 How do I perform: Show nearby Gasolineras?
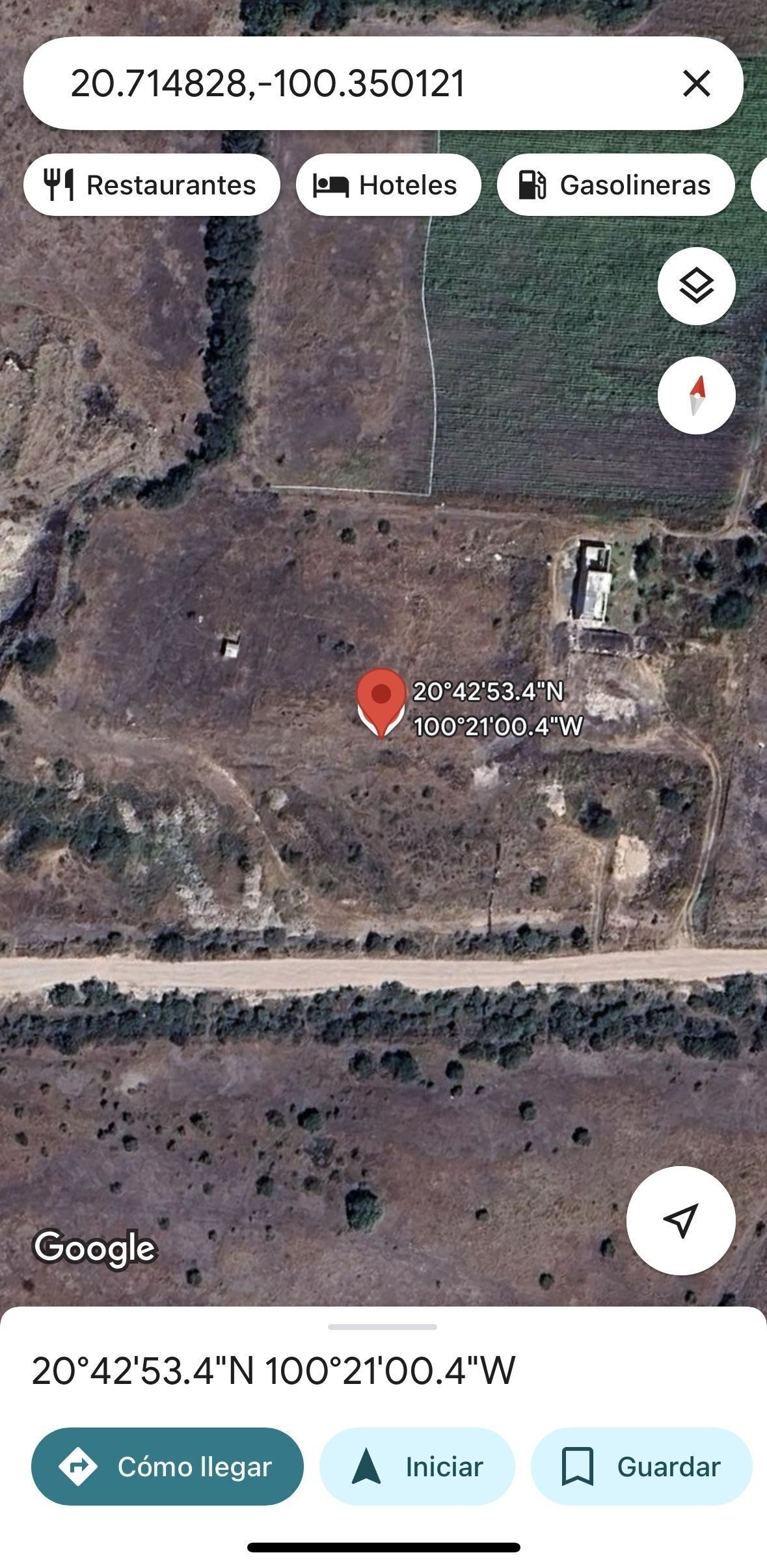point(615,185)
